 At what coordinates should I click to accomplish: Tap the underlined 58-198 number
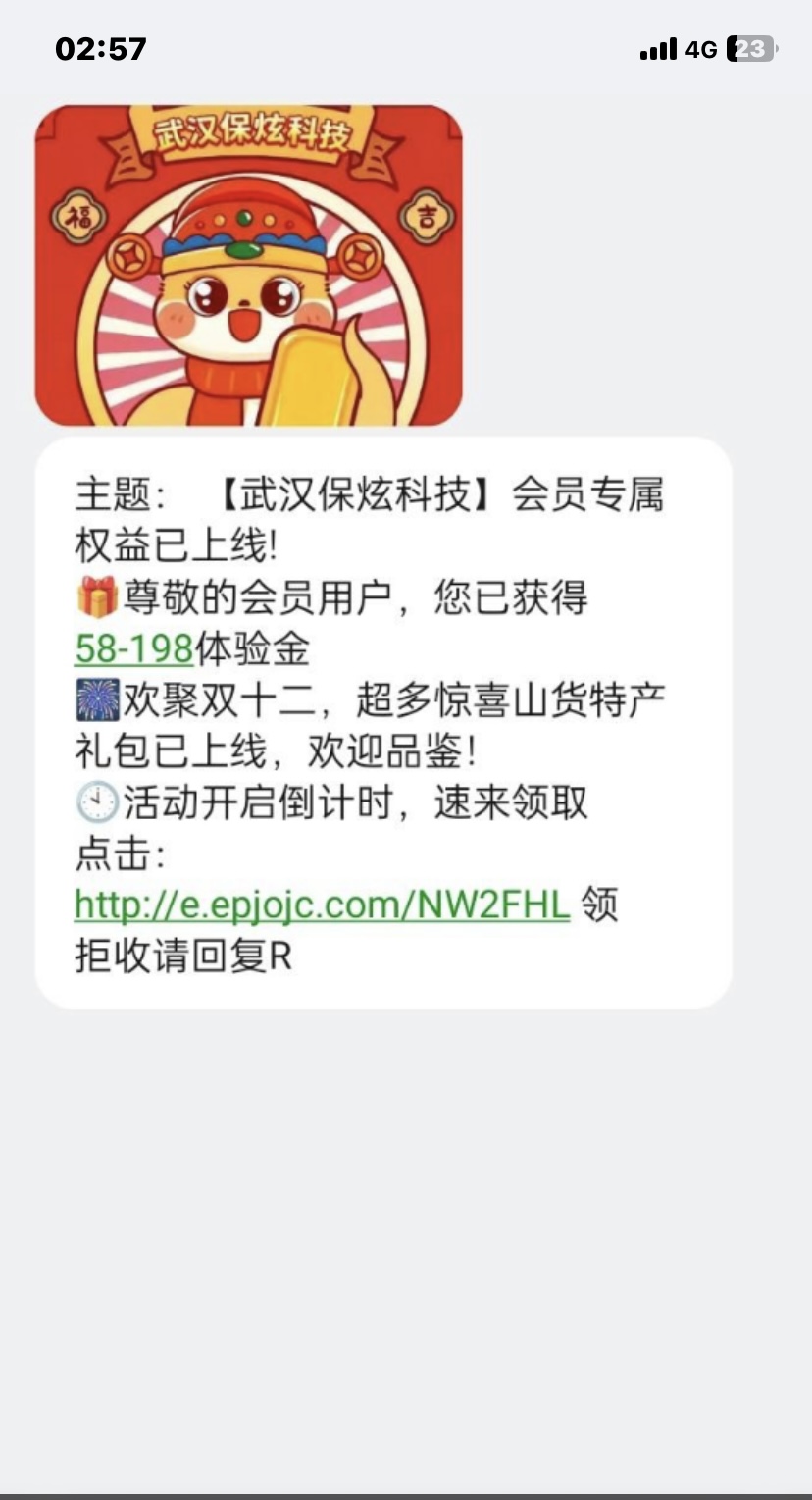133,649
